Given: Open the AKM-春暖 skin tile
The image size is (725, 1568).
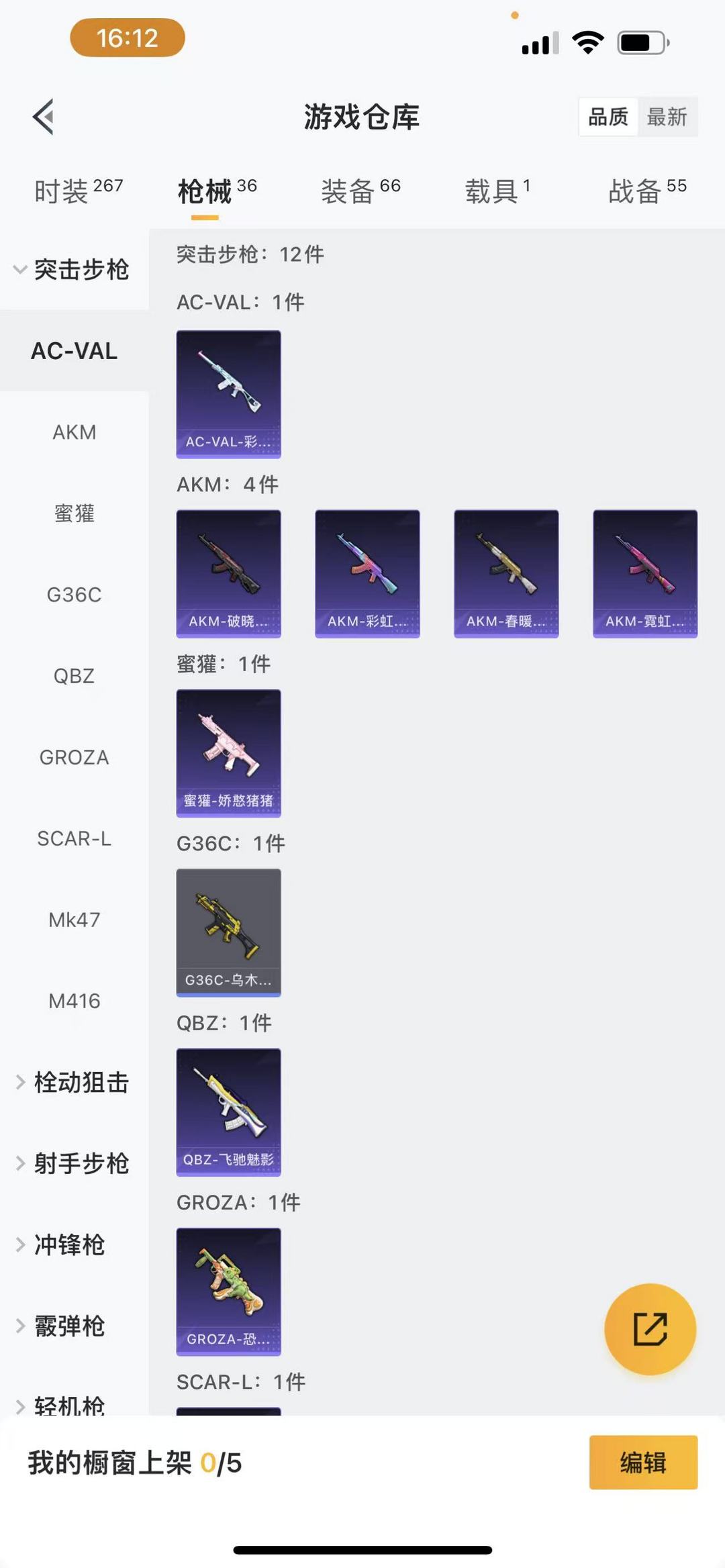Looking at the screenshot, I should pyautogui.click(x=506, y=574).
